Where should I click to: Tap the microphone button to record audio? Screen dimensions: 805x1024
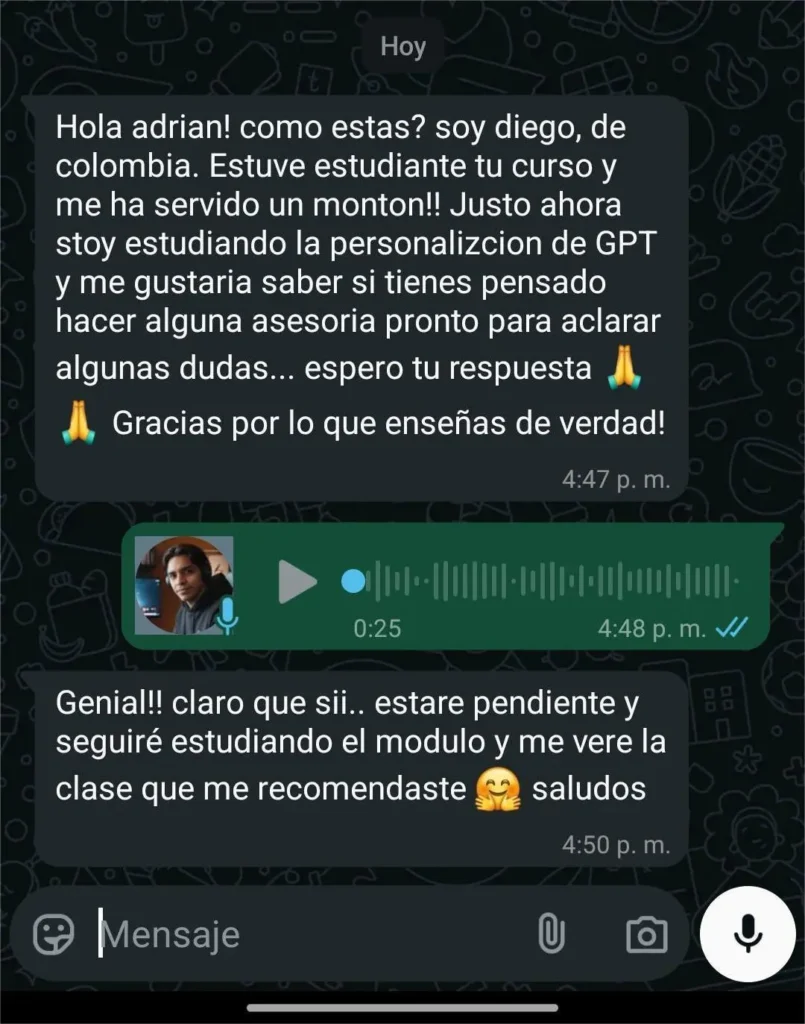tap(748, 933)
